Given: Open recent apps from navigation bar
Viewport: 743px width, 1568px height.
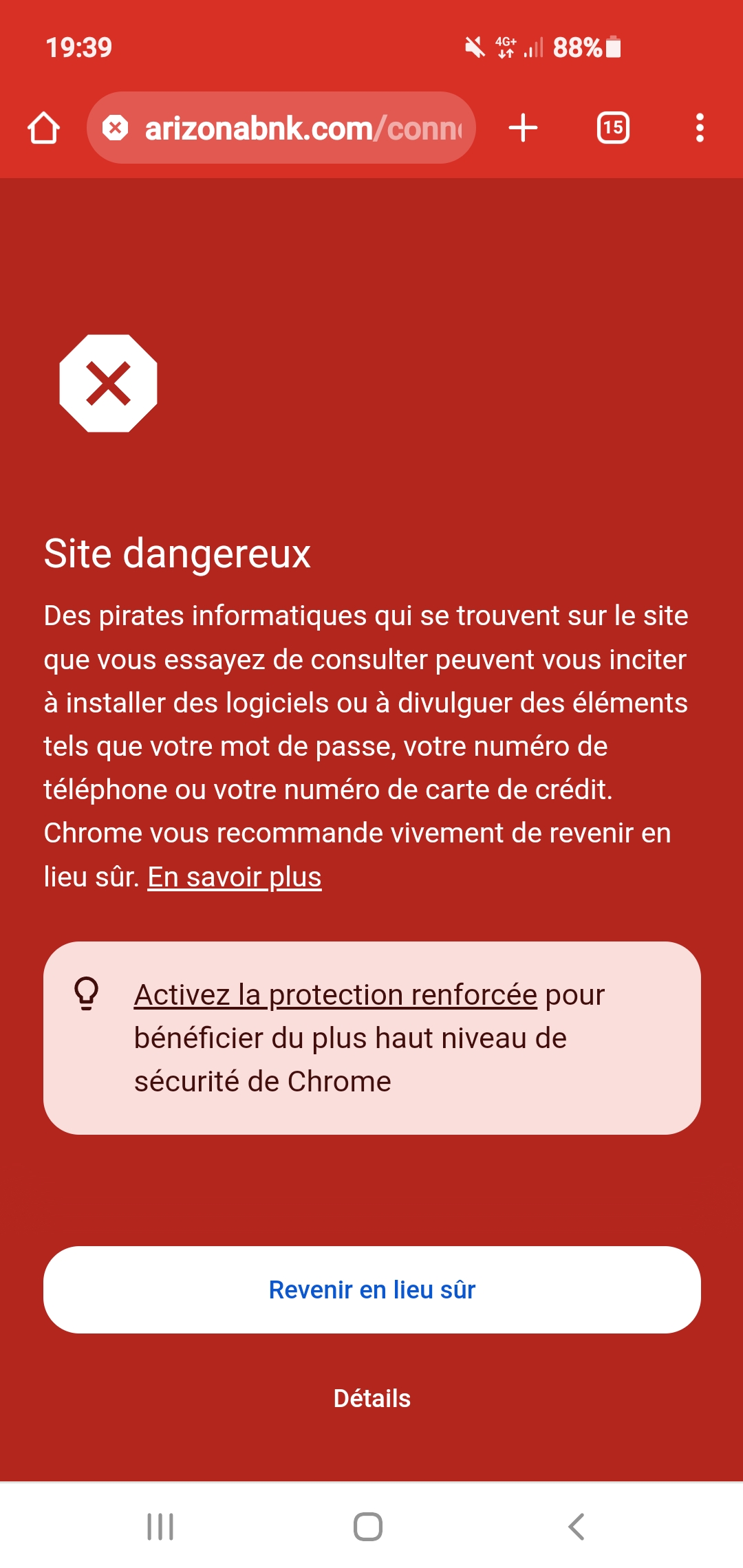Looking at the screenshot, I should coord(160,1527).
